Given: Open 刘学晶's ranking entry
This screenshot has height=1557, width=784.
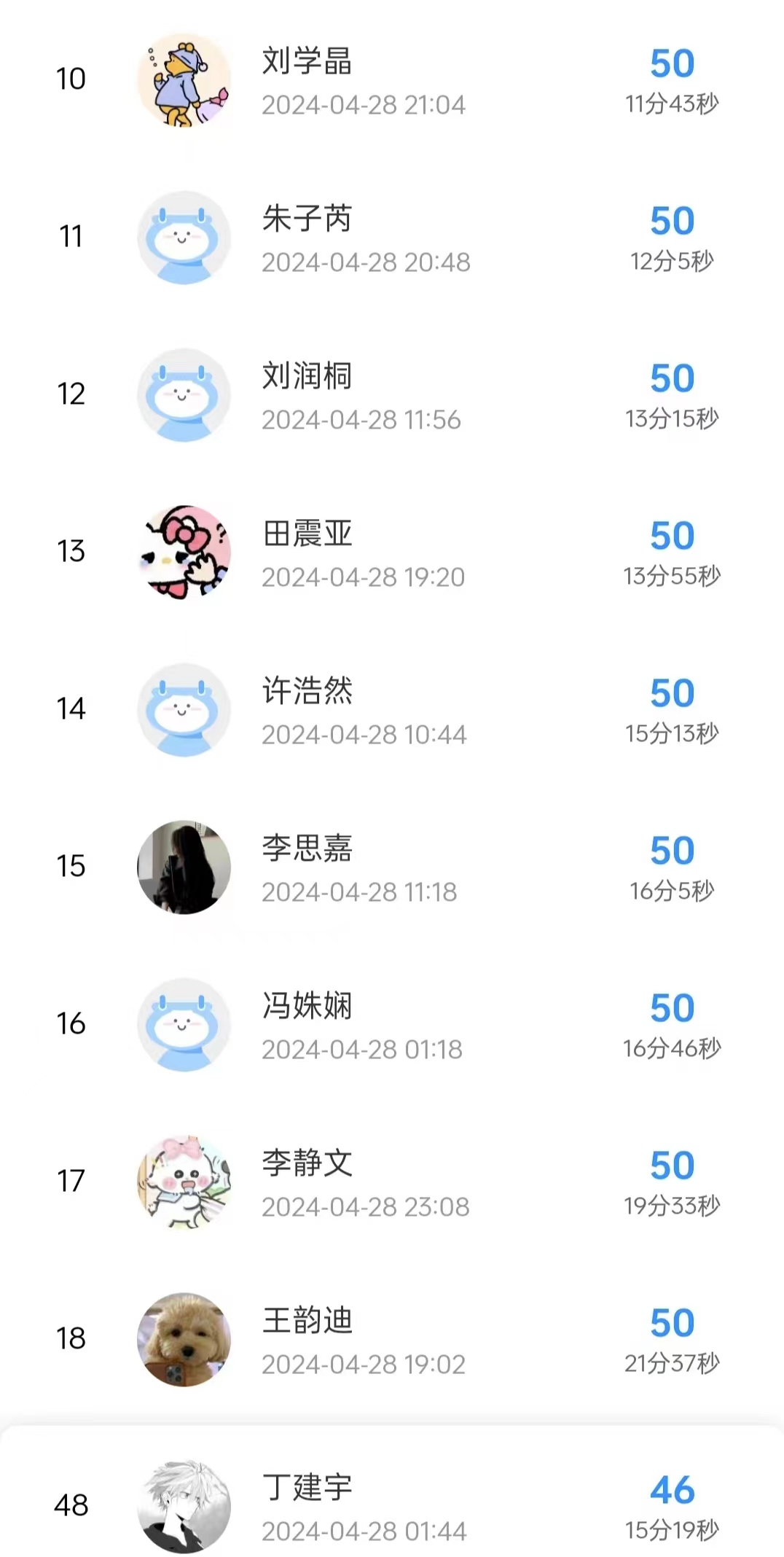Looking at the screenshot, I should click(x=392, y=80).
